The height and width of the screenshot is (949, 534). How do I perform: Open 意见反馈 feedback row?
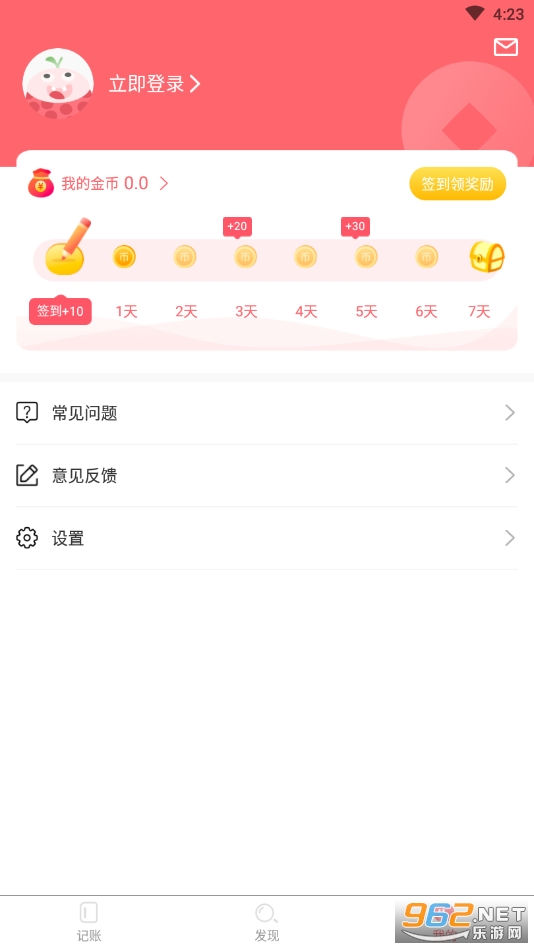point(267,476)
